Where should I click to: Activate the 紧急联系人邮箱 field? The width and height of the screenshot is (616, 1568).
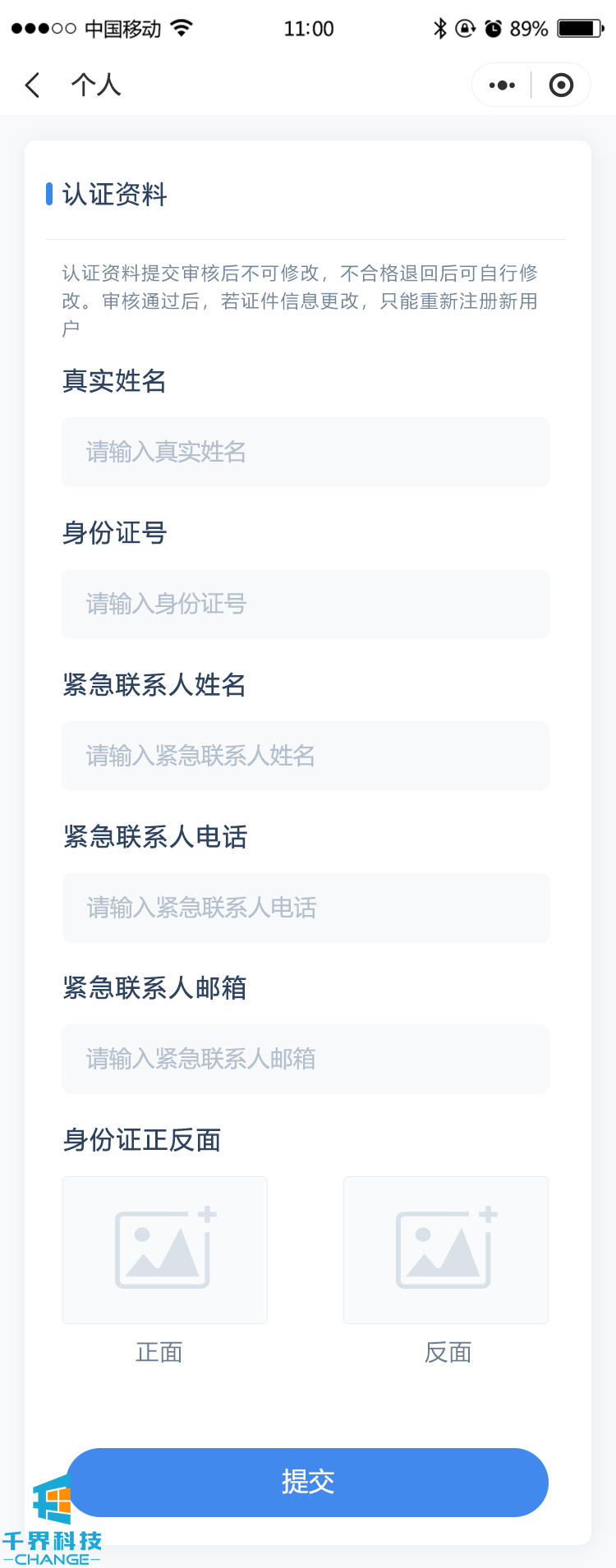coord(306,1060)
